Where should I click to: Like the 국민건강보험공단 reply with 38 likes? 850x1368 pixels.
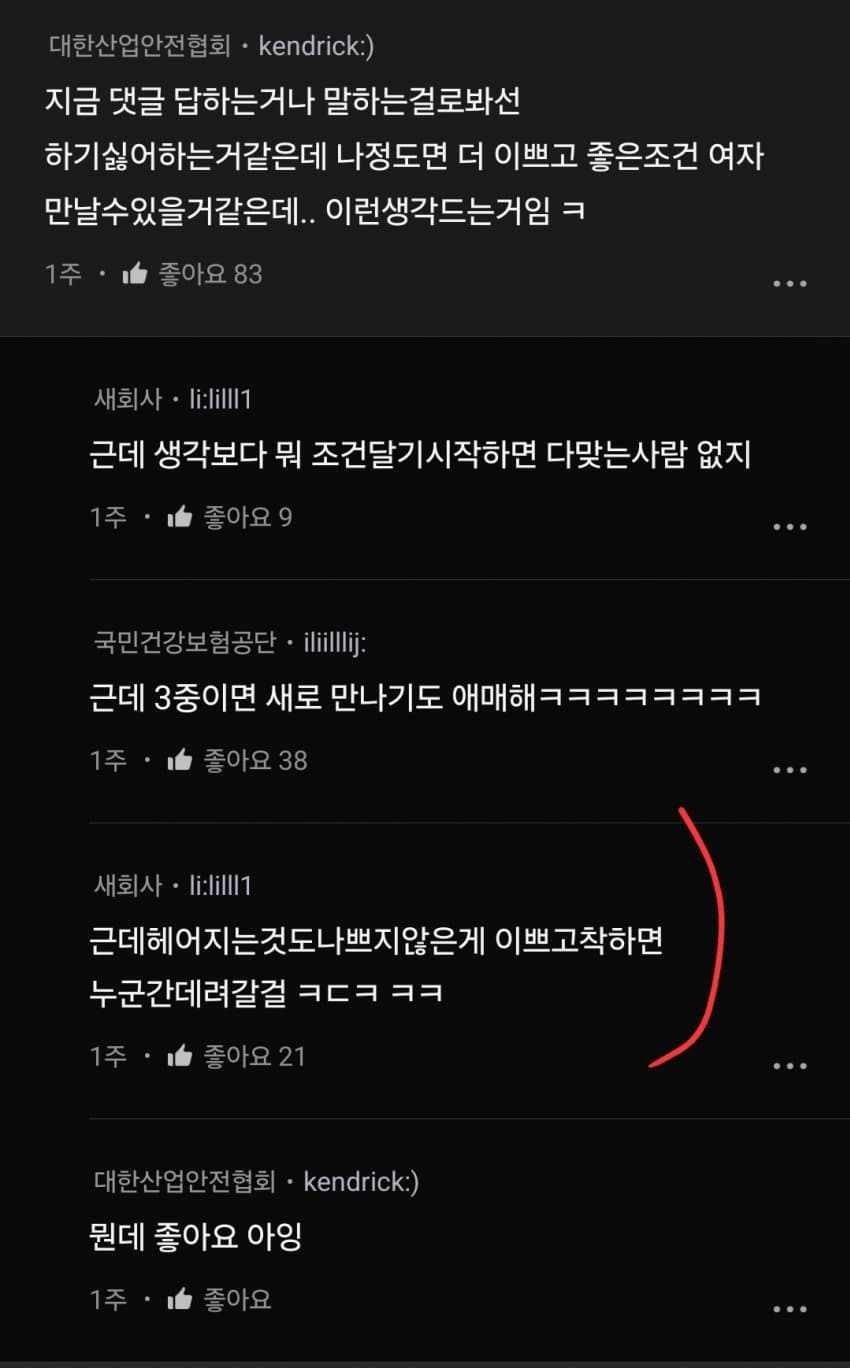180,760
